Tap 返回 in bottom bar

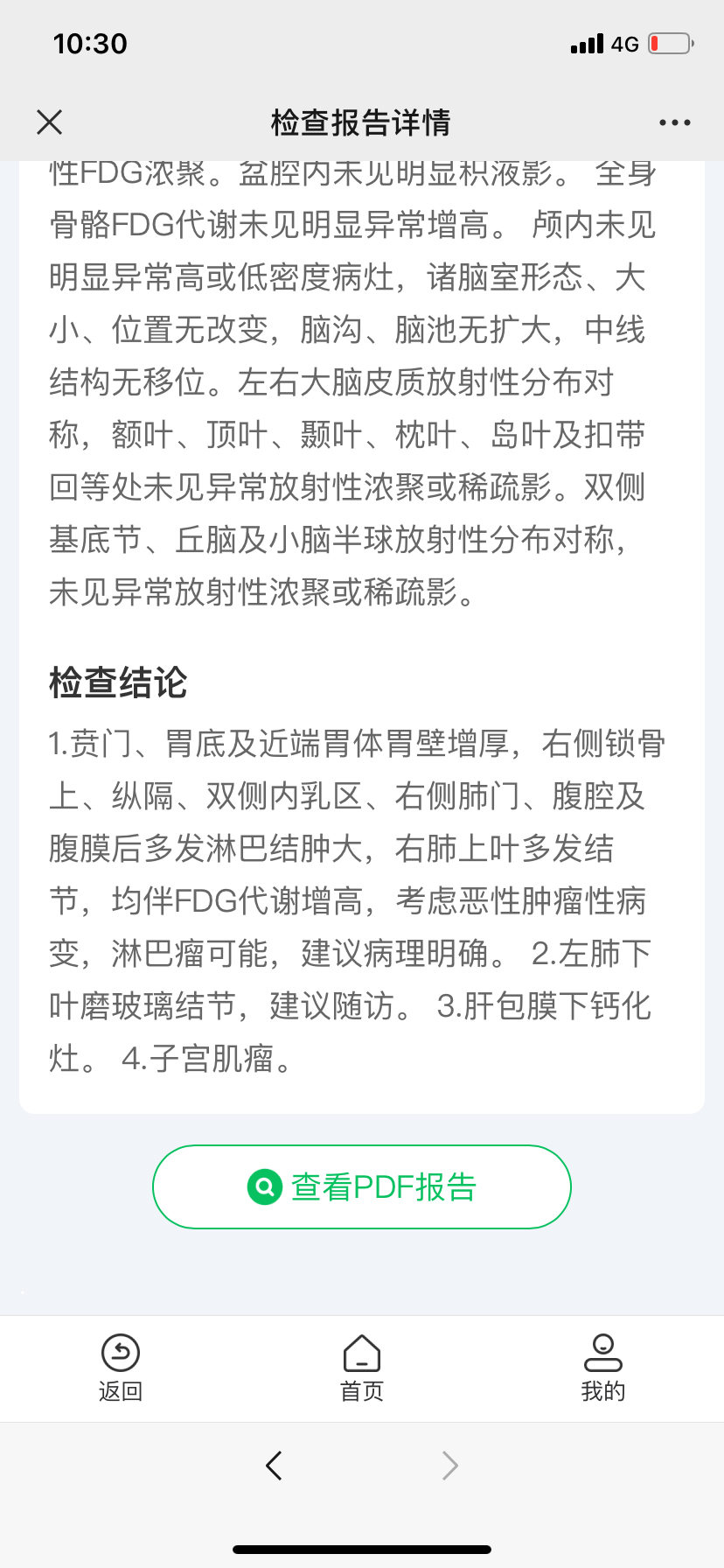pyautogui.click(x=121, y=1368)
